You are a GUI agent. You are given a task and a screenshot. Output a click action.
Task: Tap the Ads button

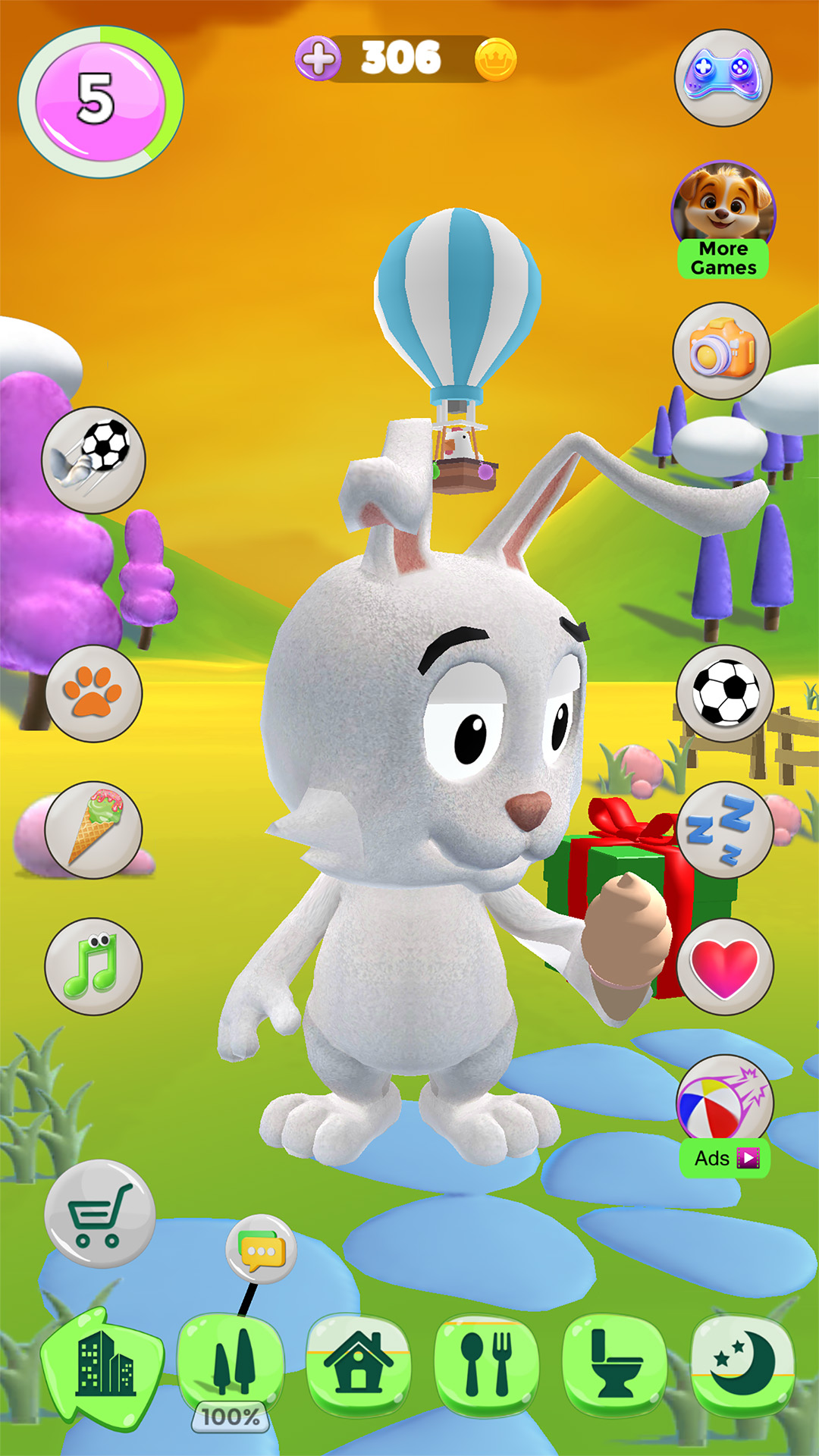point(724,1159)
